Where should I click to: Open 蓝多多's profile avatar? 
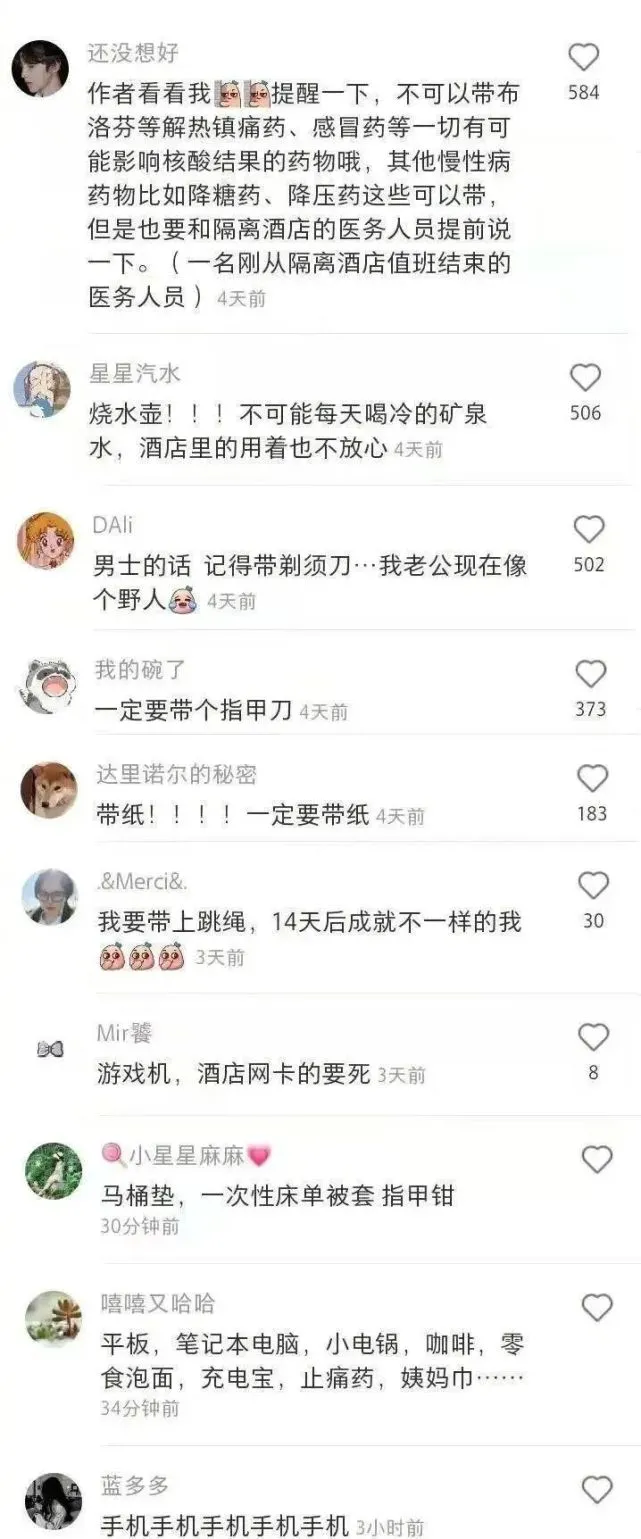(53, 1501)
